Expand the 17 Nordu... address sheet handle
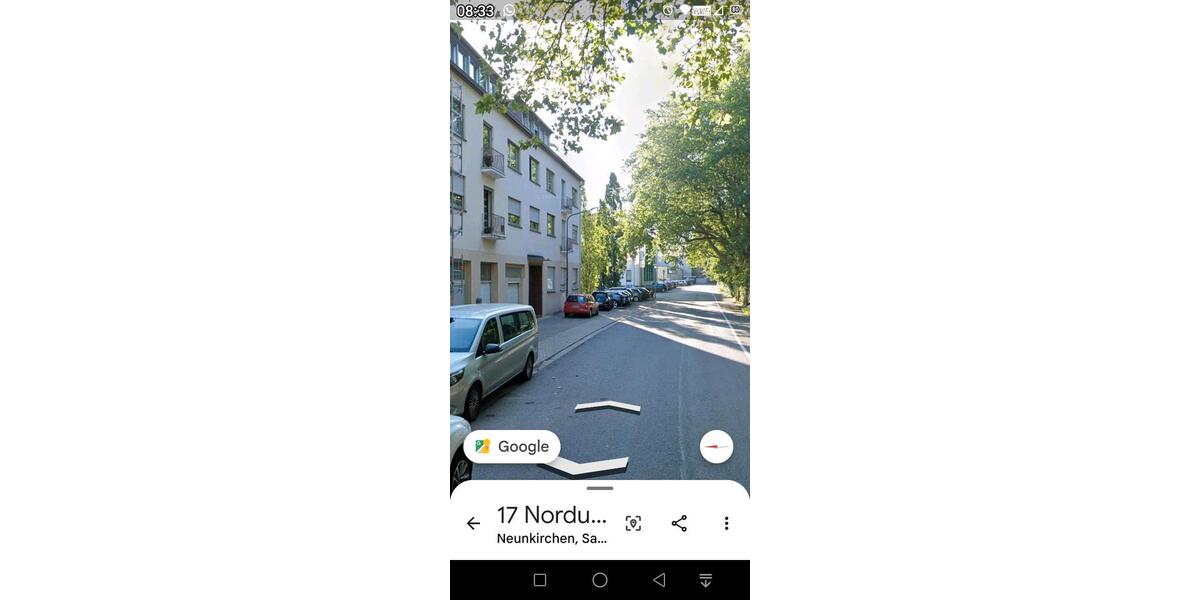The height and width of the screenshot is (600, 1200). click(600, 488)
